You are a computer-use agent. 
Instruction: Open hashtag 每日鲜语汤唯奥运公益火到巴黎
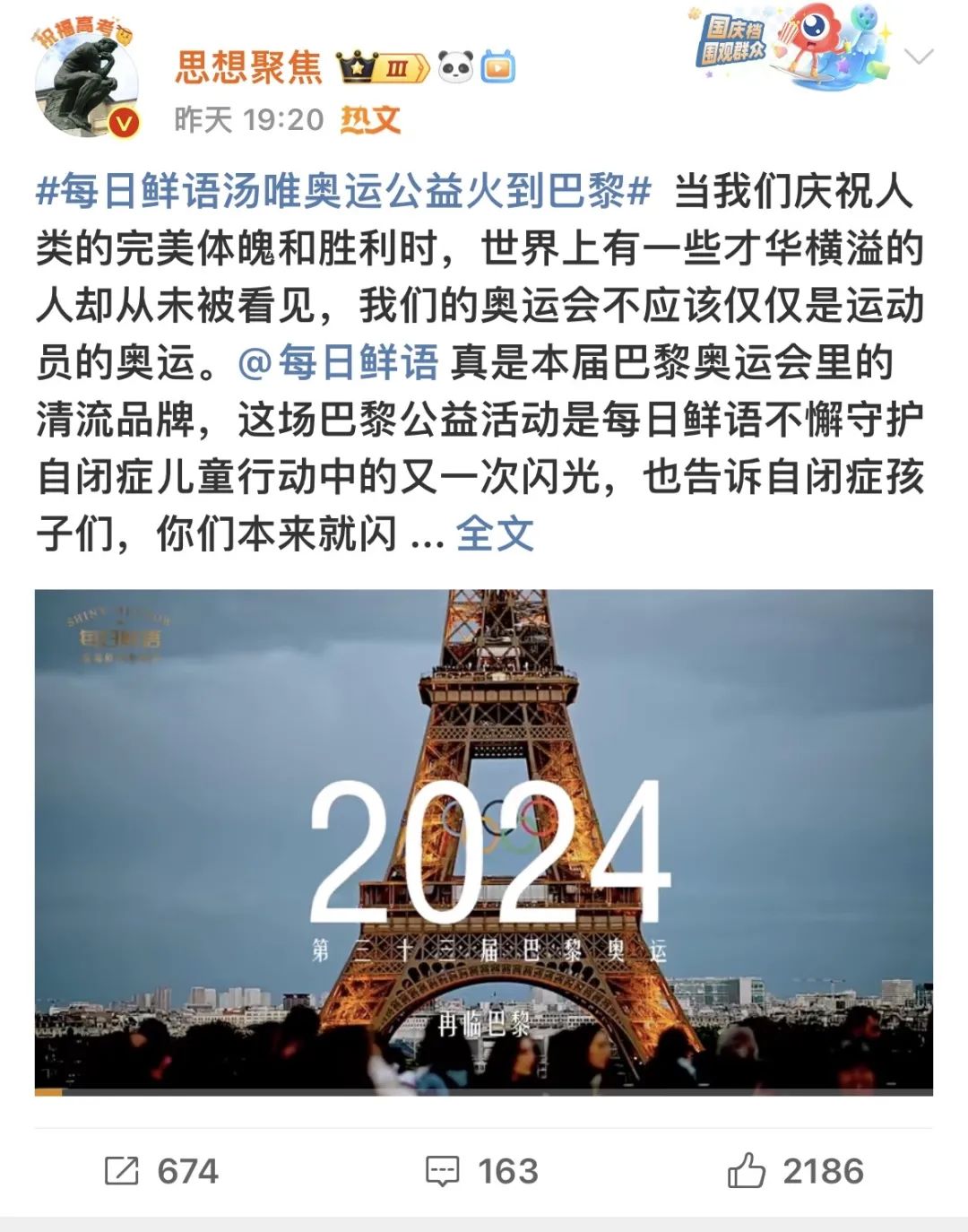[343, 192]
